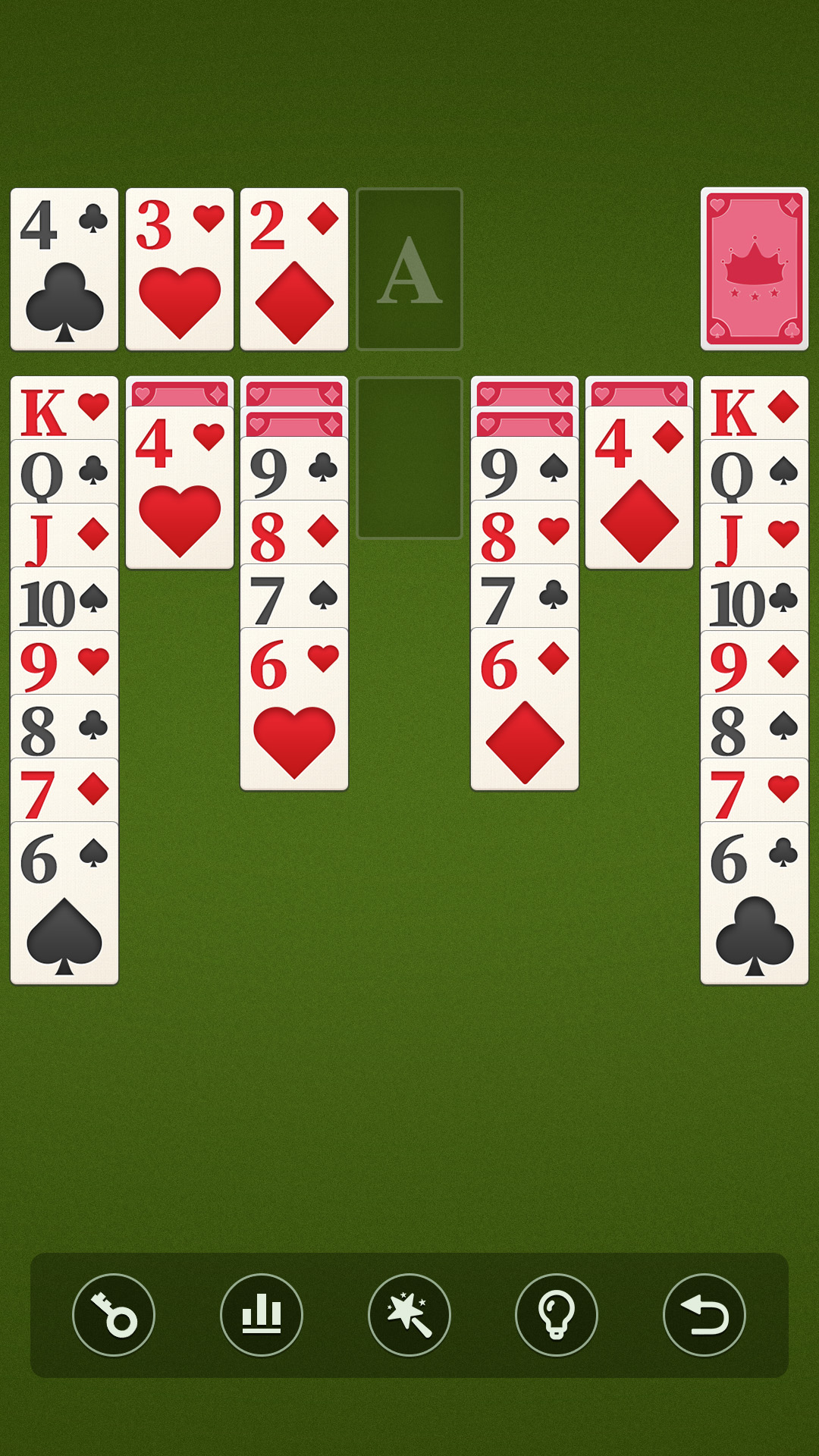This screenshot has height=1456, width=819.
Task: Select the King of hearts card
Action: click(x=64, y=408)
